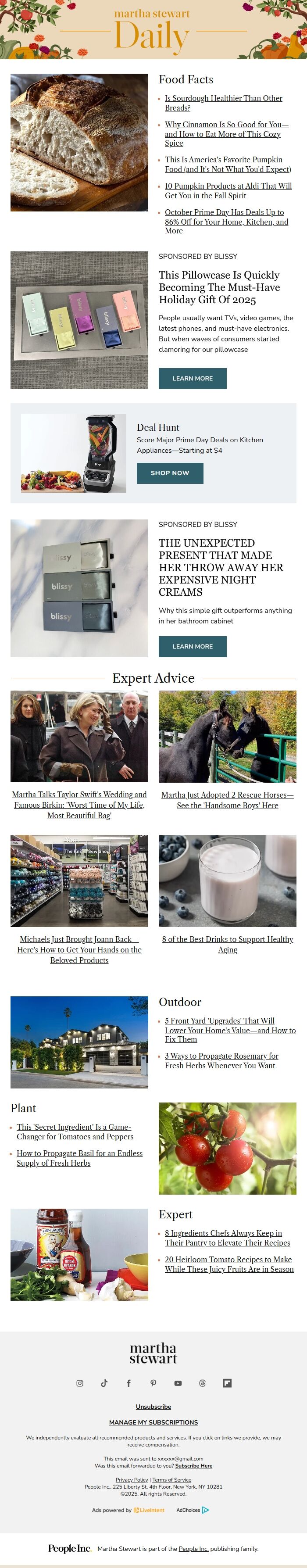Tap Shop Now in the Deal Hunt banner
The width and height of the screenshot is (307, 1568).
click(x=170, y=473)
